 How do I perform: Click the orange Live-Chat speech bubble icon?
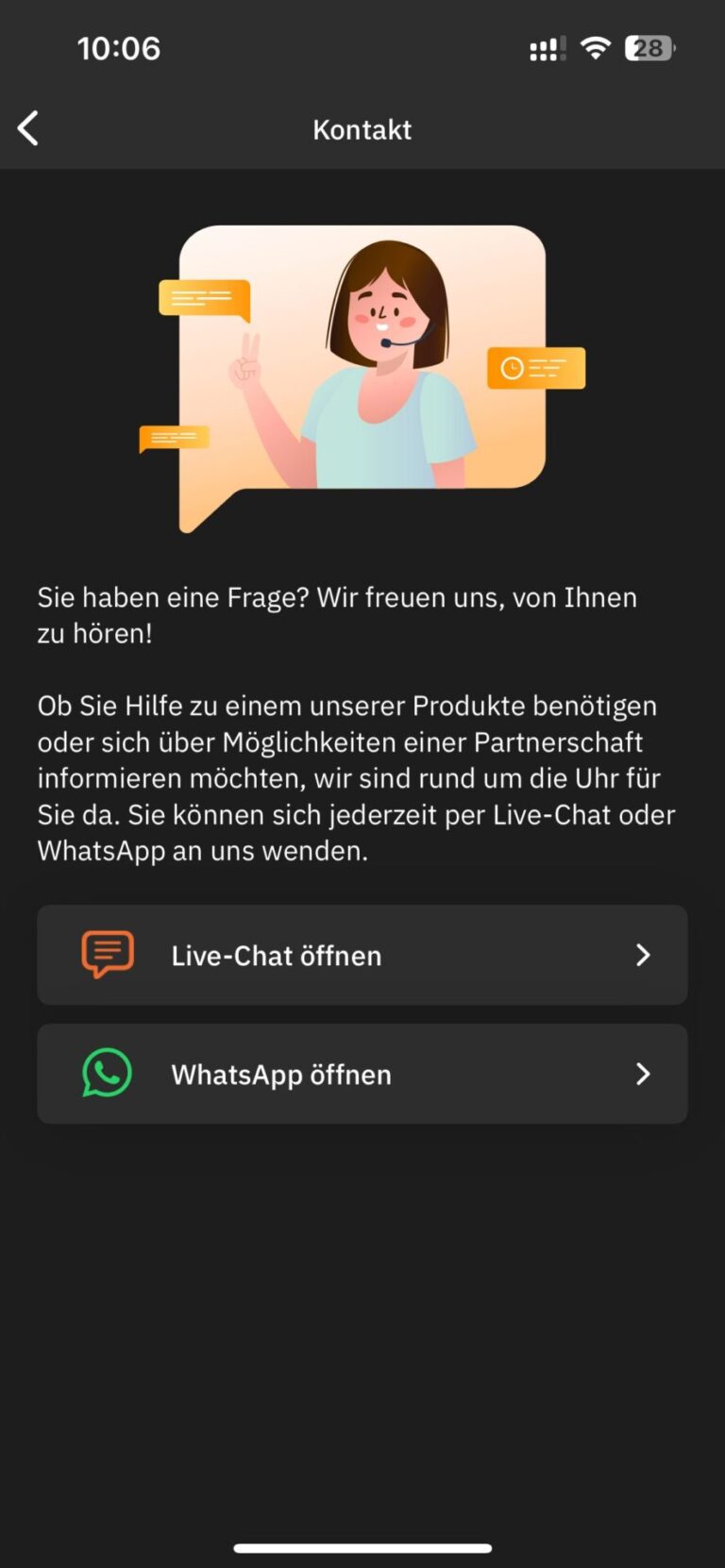point(107,955)
